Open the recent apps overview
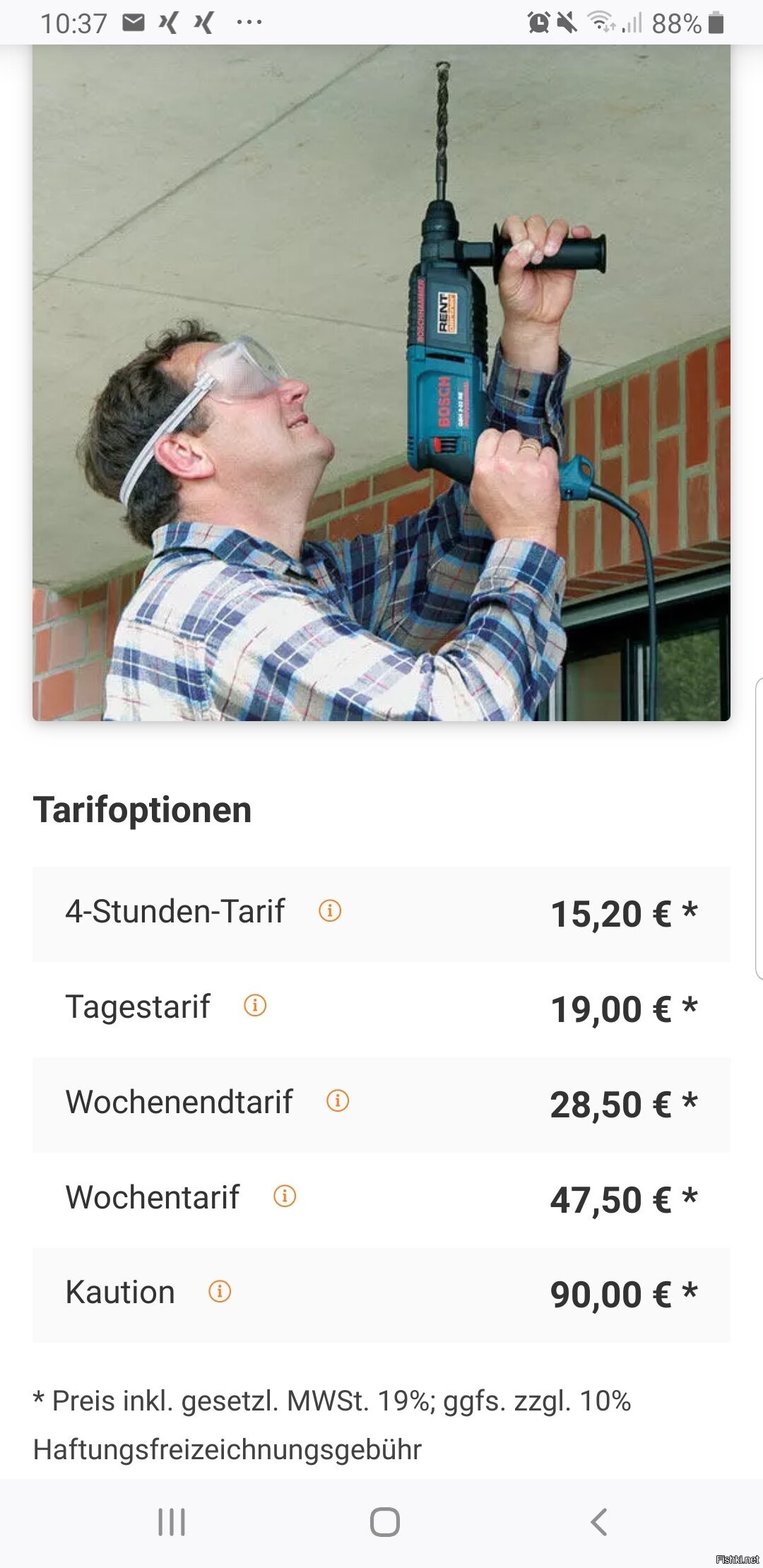 172,1521
